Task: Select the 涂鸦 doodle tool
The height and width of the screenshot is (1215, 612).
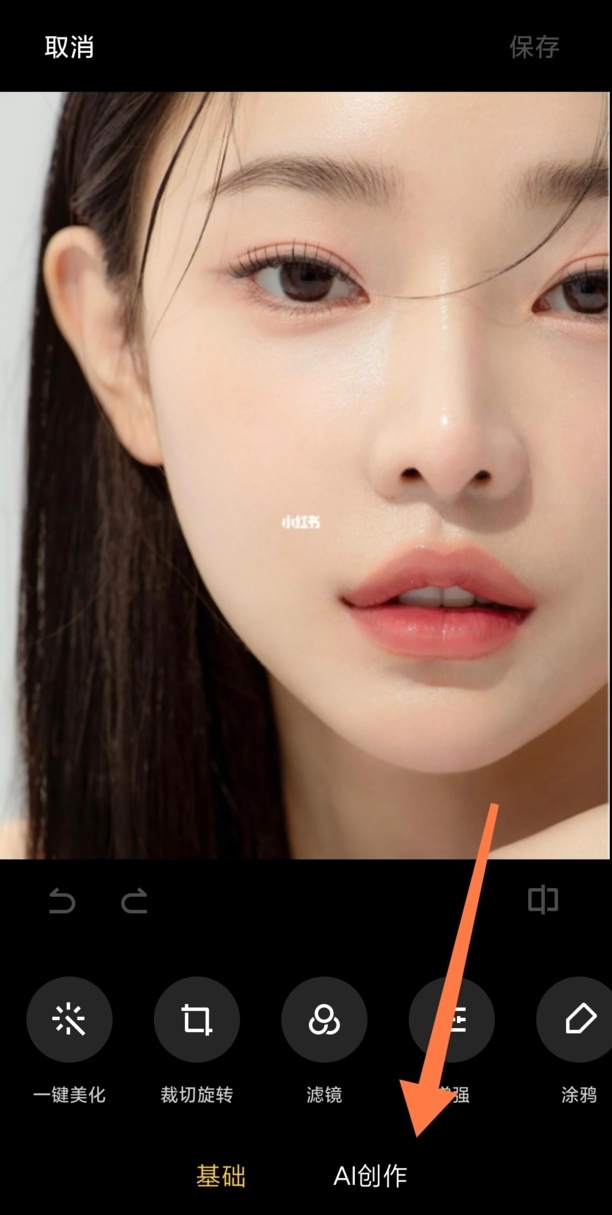Action: (x=578, y=1020)
